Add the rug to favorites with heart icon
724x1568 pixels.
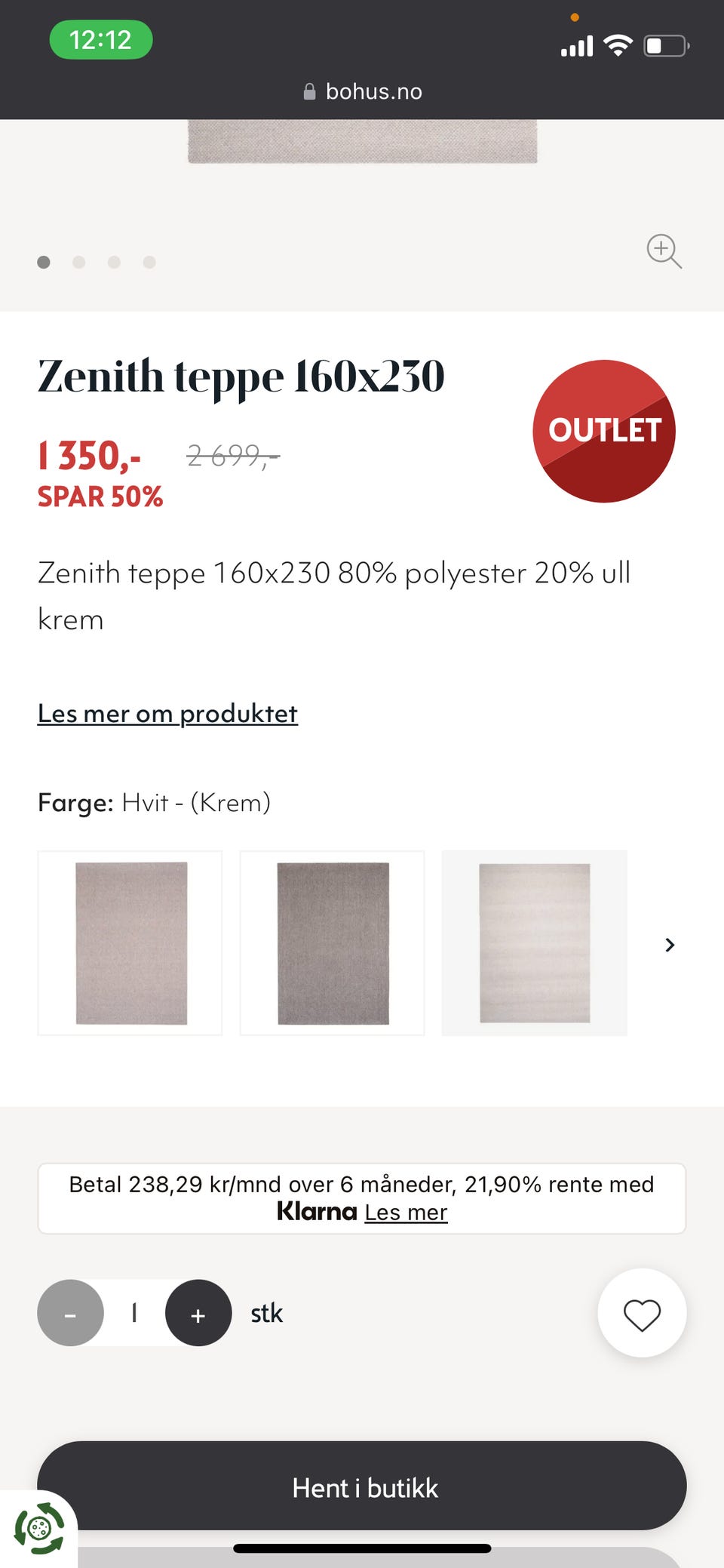[642, 1313]
